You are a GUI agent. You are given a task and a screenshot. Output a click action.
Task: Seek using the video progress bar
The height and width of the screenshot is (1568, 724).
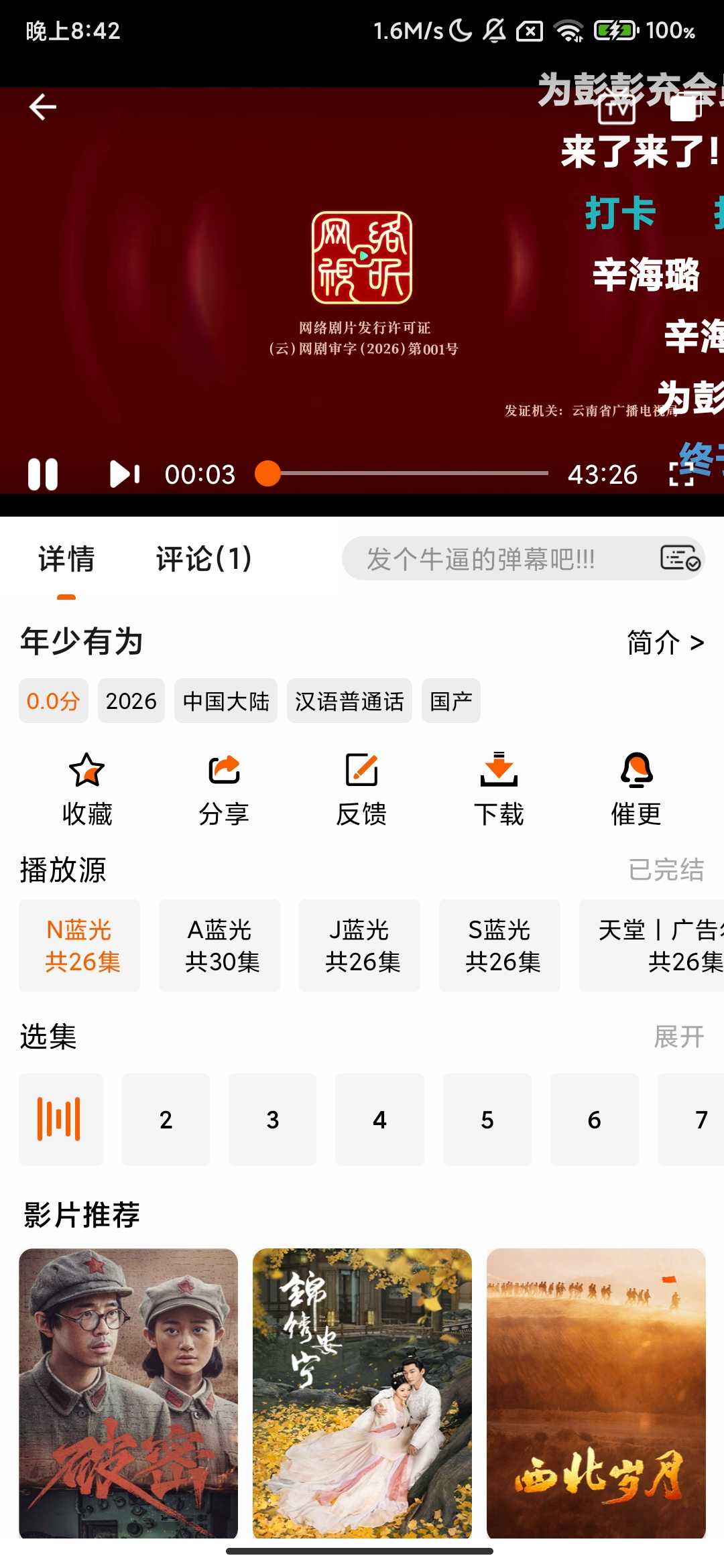click(x=409, y=474)
